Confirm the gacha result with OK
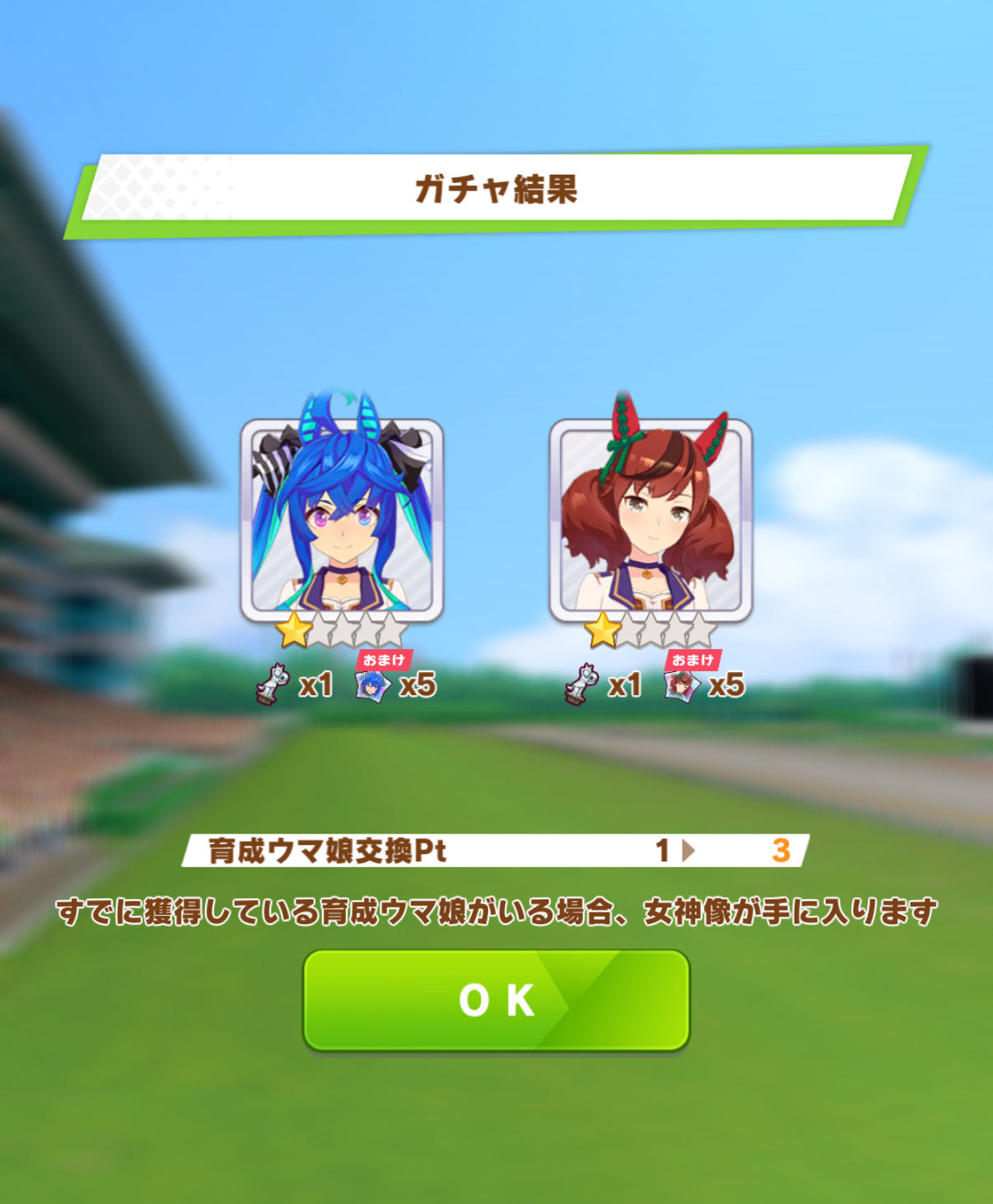 496,1001
